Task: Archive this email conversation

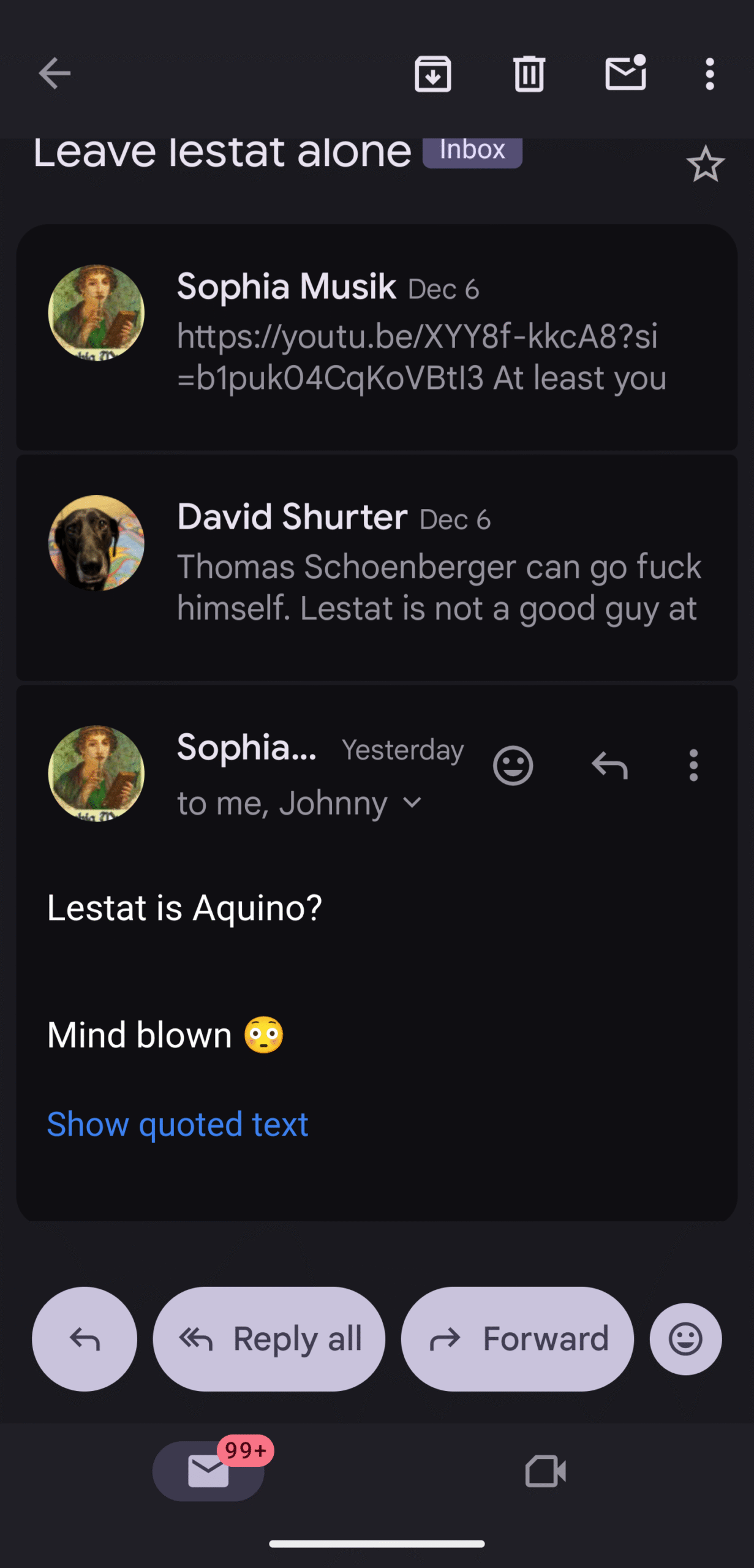Action: coord(433,73)
